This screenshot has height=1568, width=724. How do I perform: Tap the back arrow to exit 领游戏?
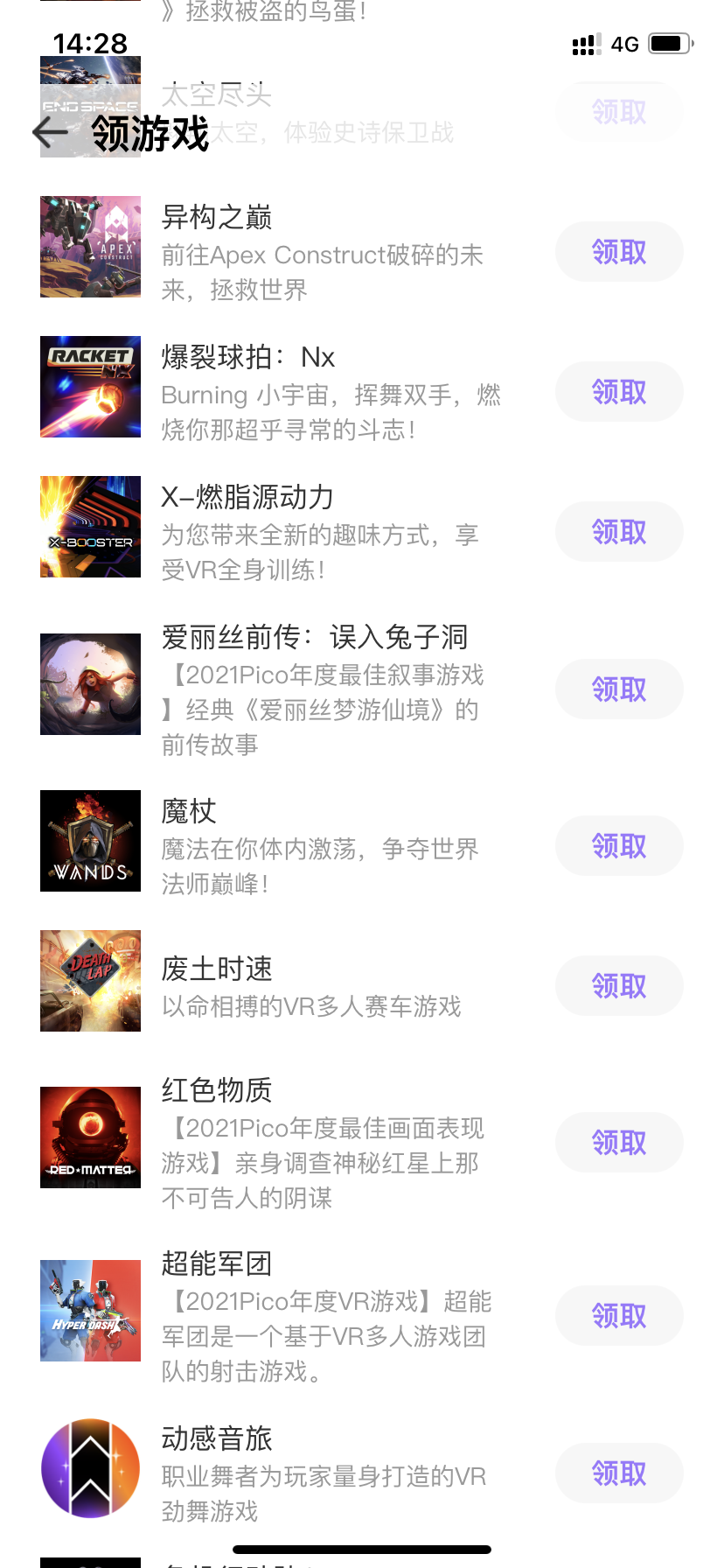coord(50,133)
